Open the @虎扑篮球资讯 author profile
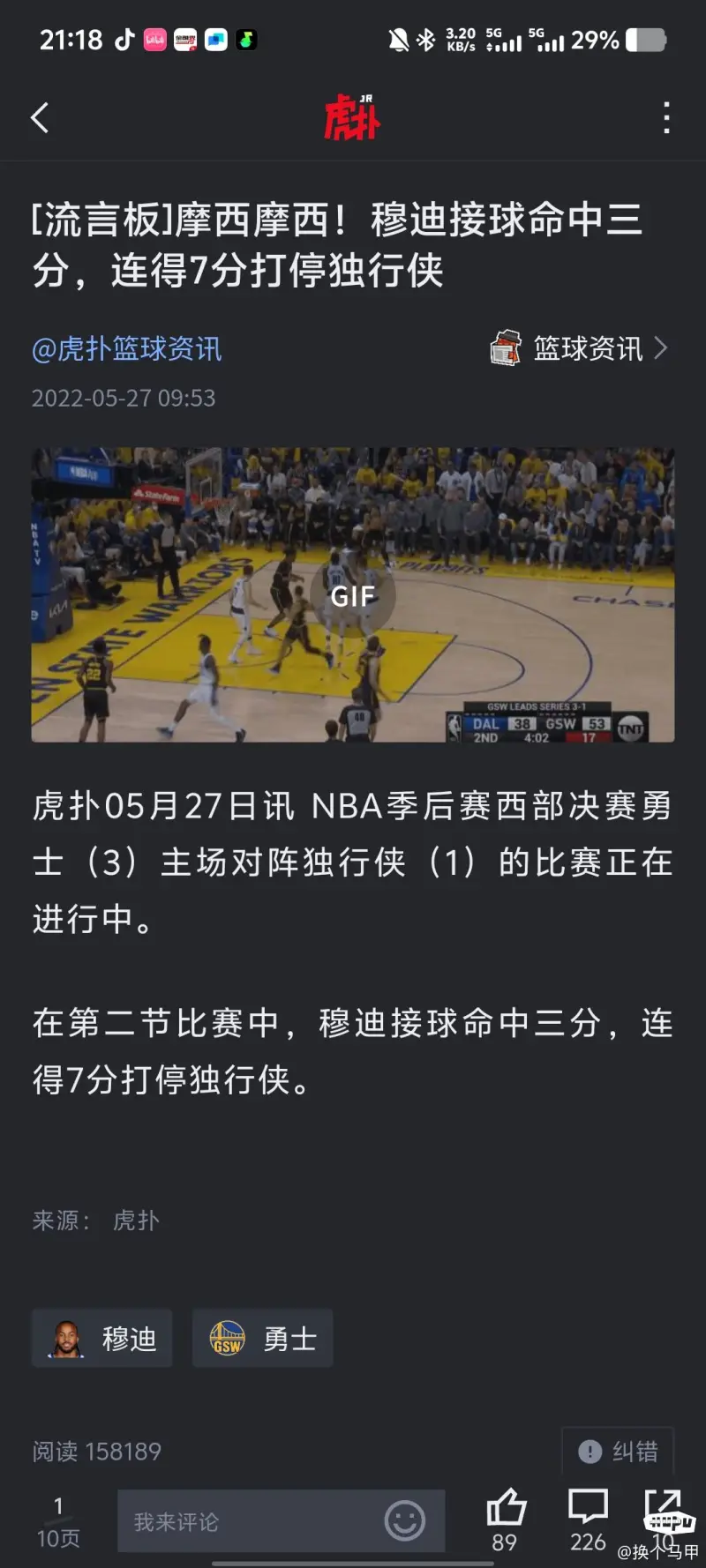 click(x=126, y=349)
